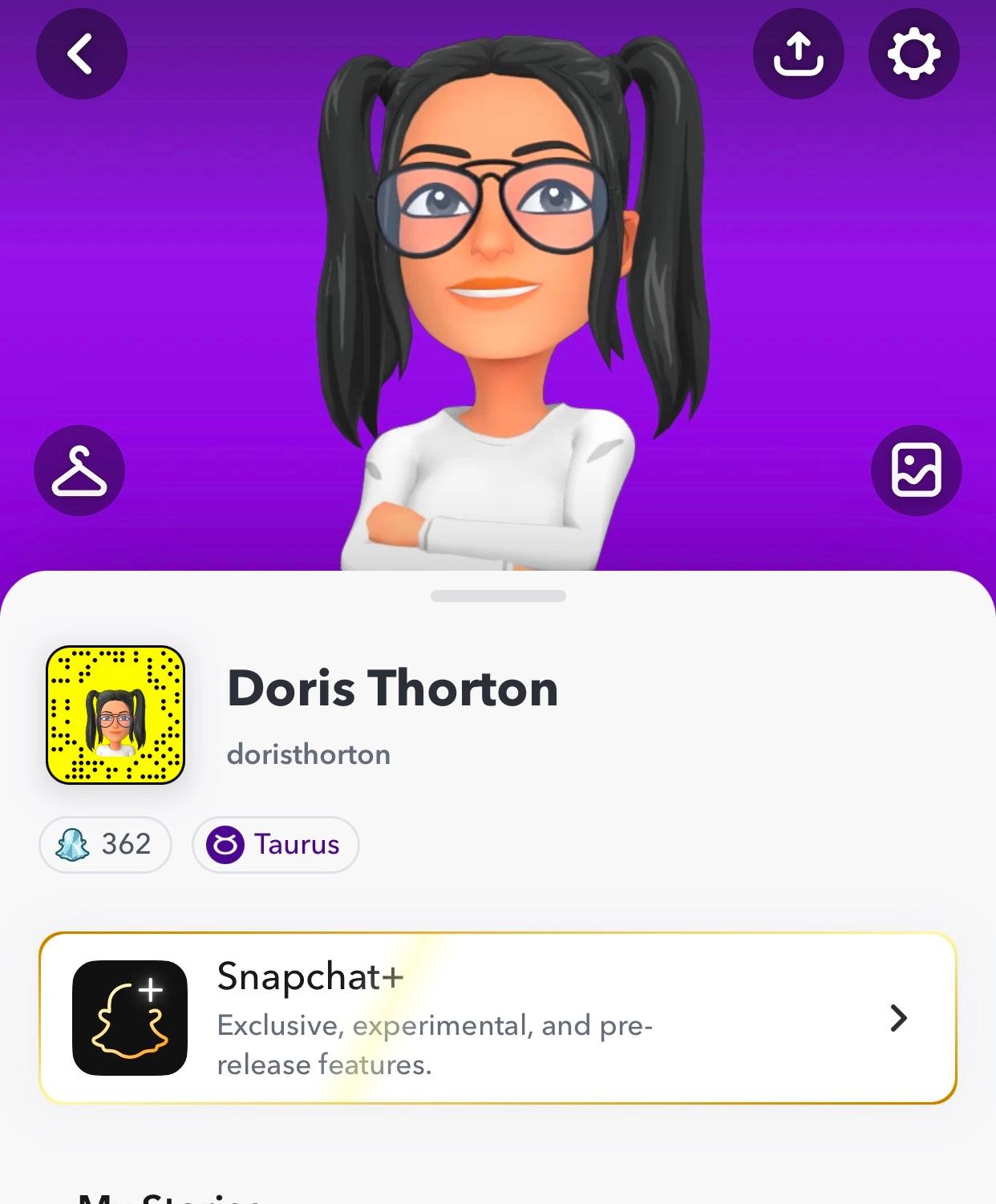Open the Taurus zodiac chip
This screenshot has height=1204, width=996.
275,844
